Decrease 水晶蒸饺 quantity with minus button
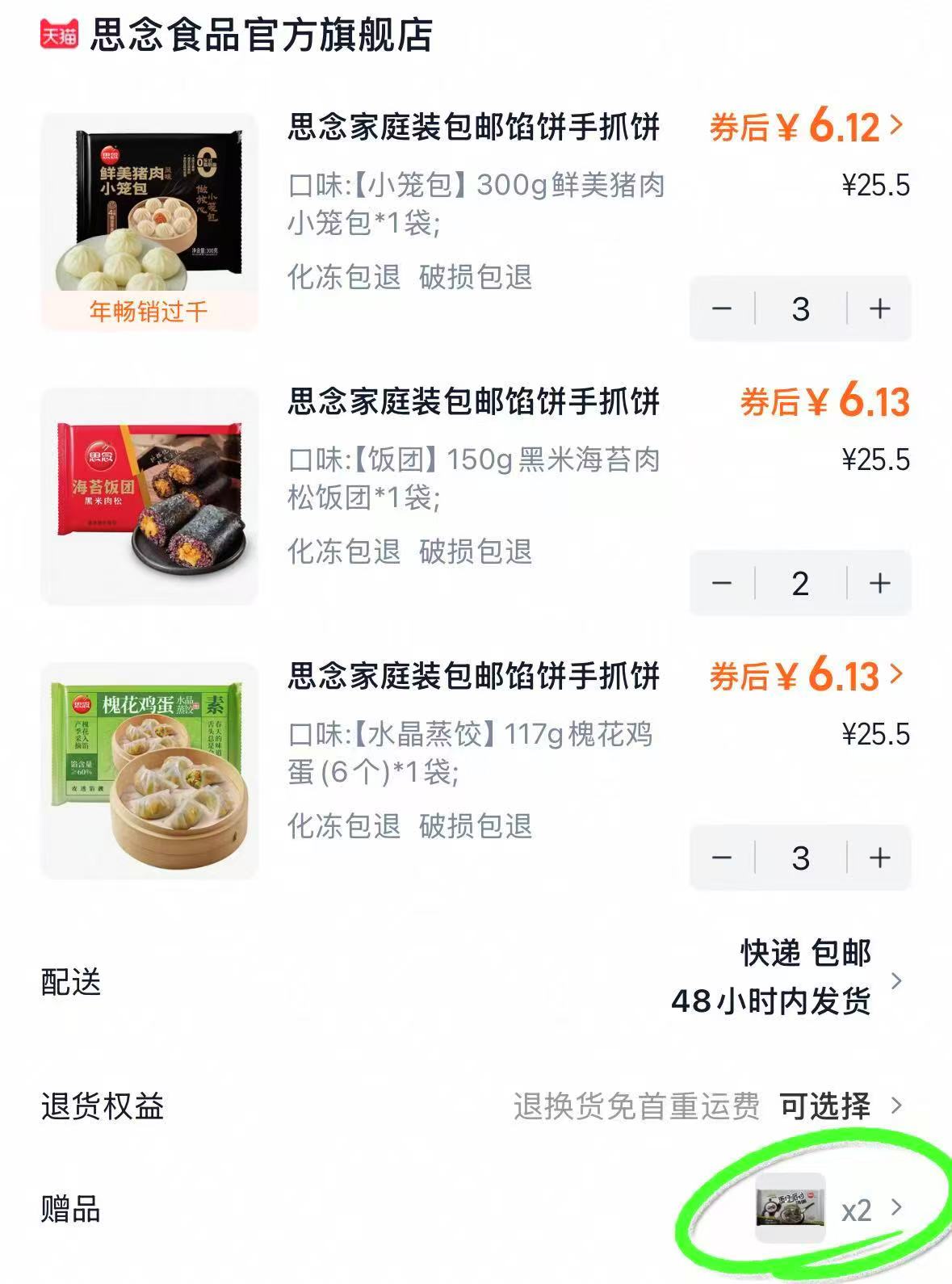The image size is (952, 1284). pos(722,859)
